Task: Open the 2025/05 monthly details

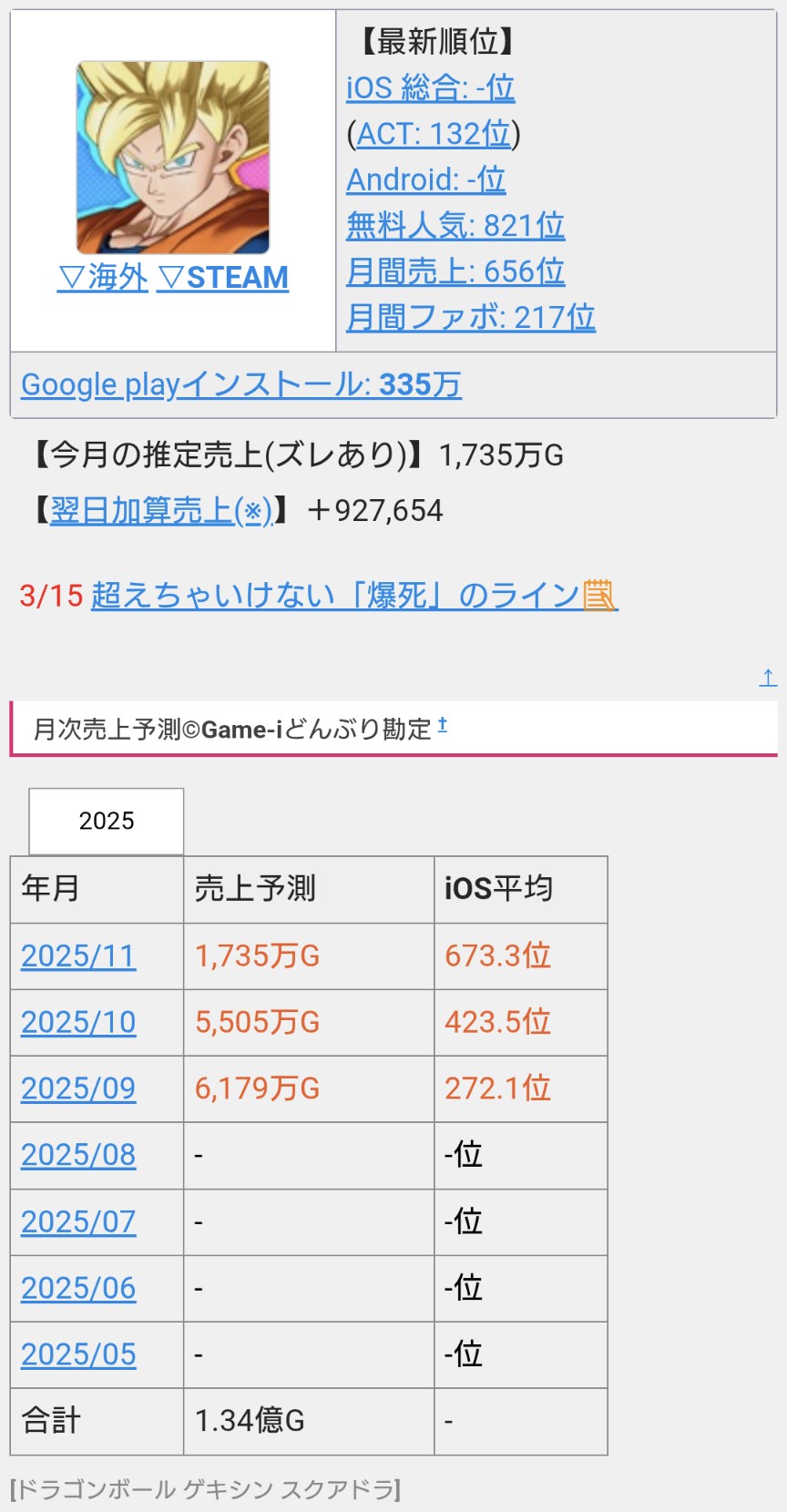Action: click(x=78, y=1354)
